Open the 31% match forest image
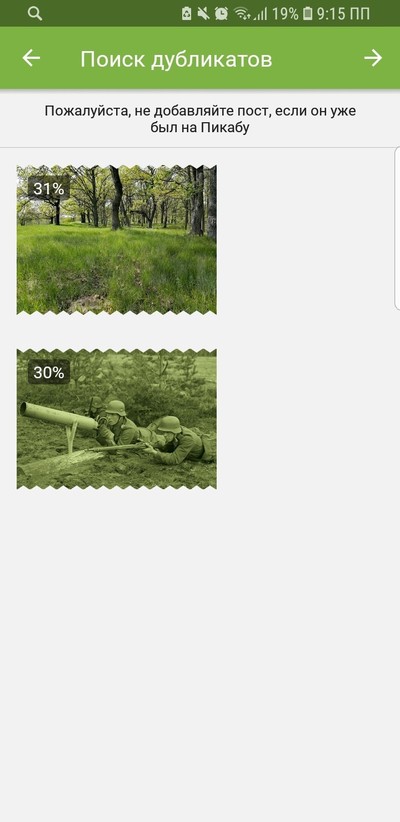Viewport: 400px width, 822px height. click(x=116, y=240)
